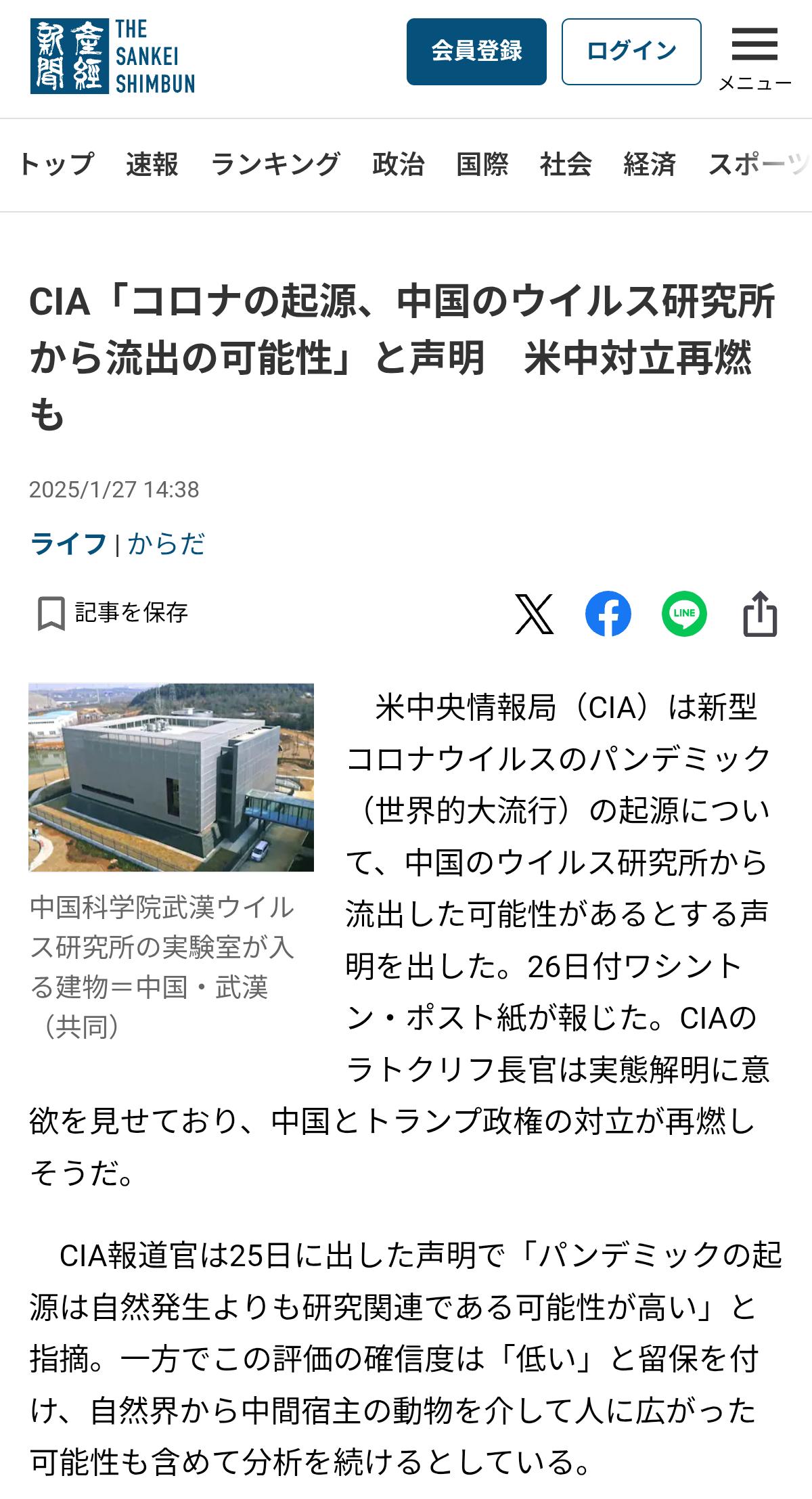Viewport: 812px width, 1499px height.
Task: Switch to the 速報 tab
Action: tap(152, 164)
